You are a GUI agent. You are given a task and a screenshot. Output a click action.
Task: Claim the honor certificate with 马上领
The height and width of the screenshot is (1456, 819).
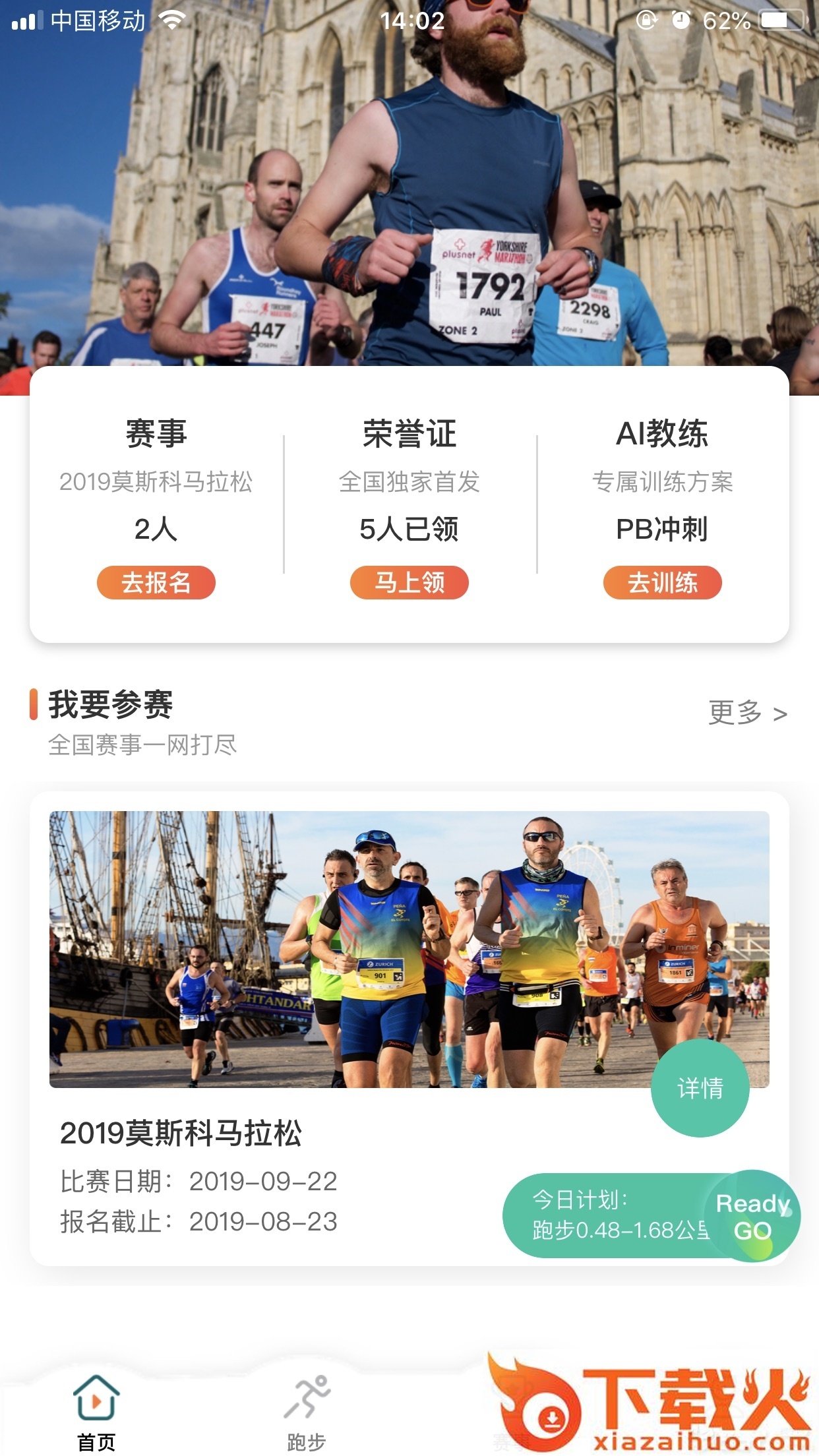coord(409,582)
